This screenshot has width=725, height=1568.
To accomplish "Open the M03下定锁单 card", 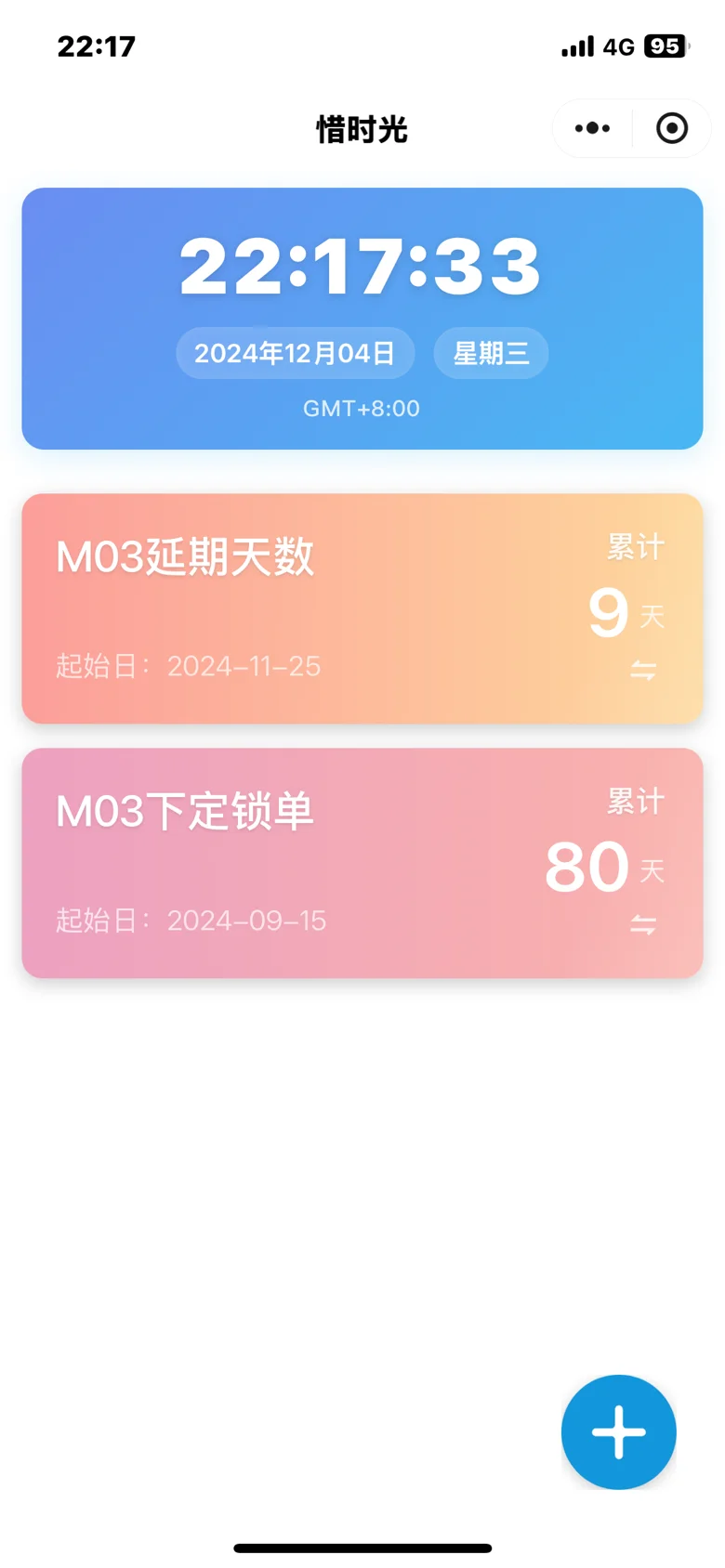I will point(362,863).
